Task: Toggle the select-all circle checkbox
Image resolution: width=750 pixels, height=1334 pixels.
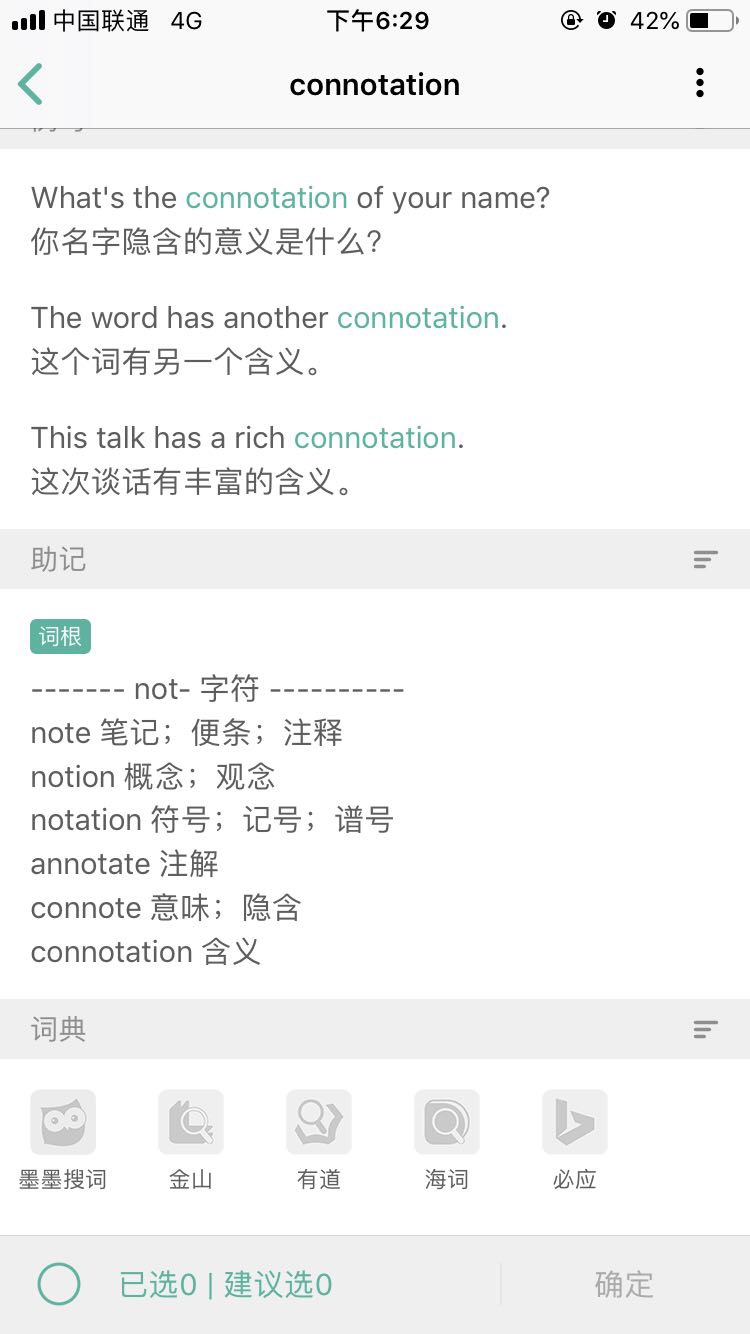Action: pos(59,1284)
